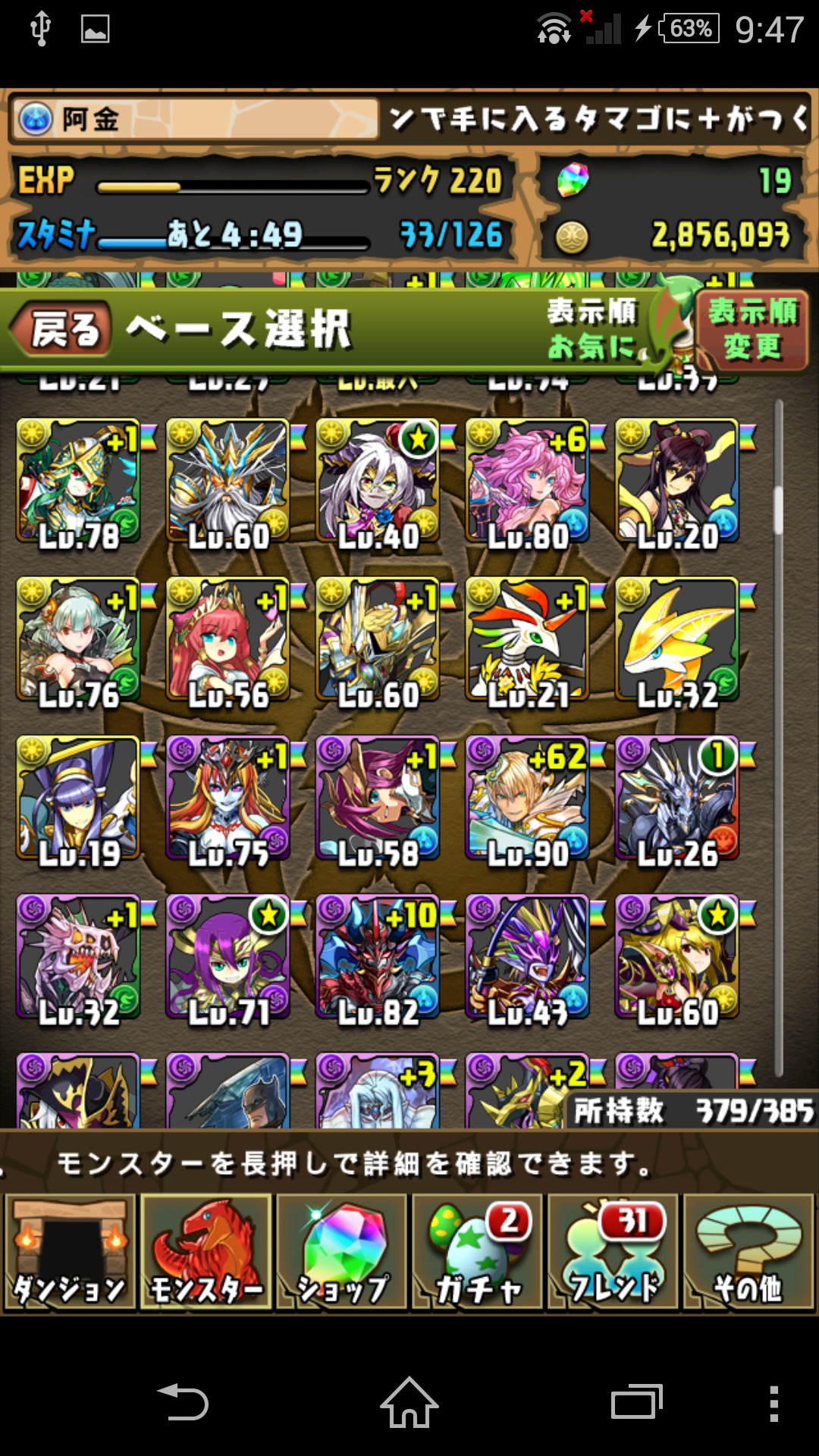Switch to the ダンジョン tab

coord(70,1253)
